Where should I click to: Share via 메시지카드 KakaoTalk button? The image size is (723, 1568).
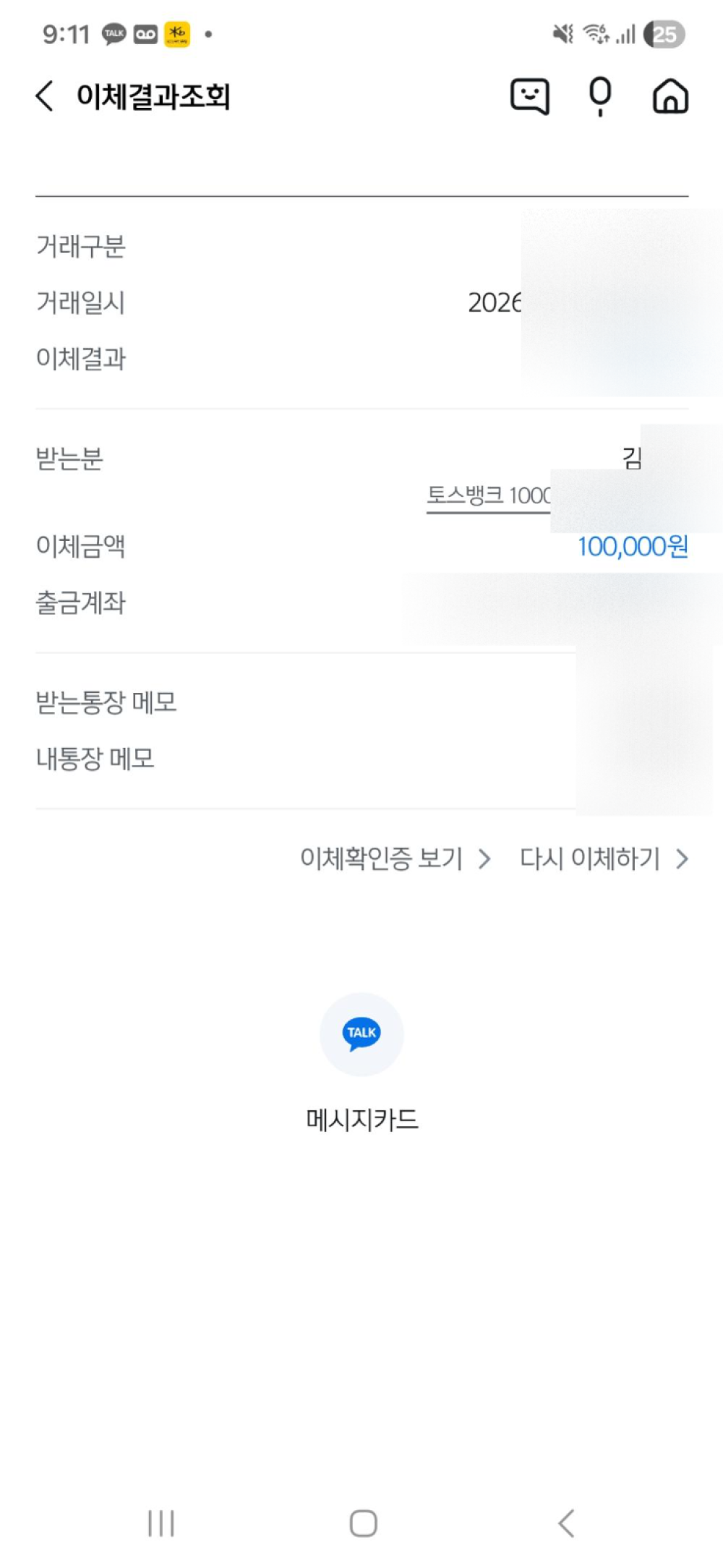point(361,1034)
